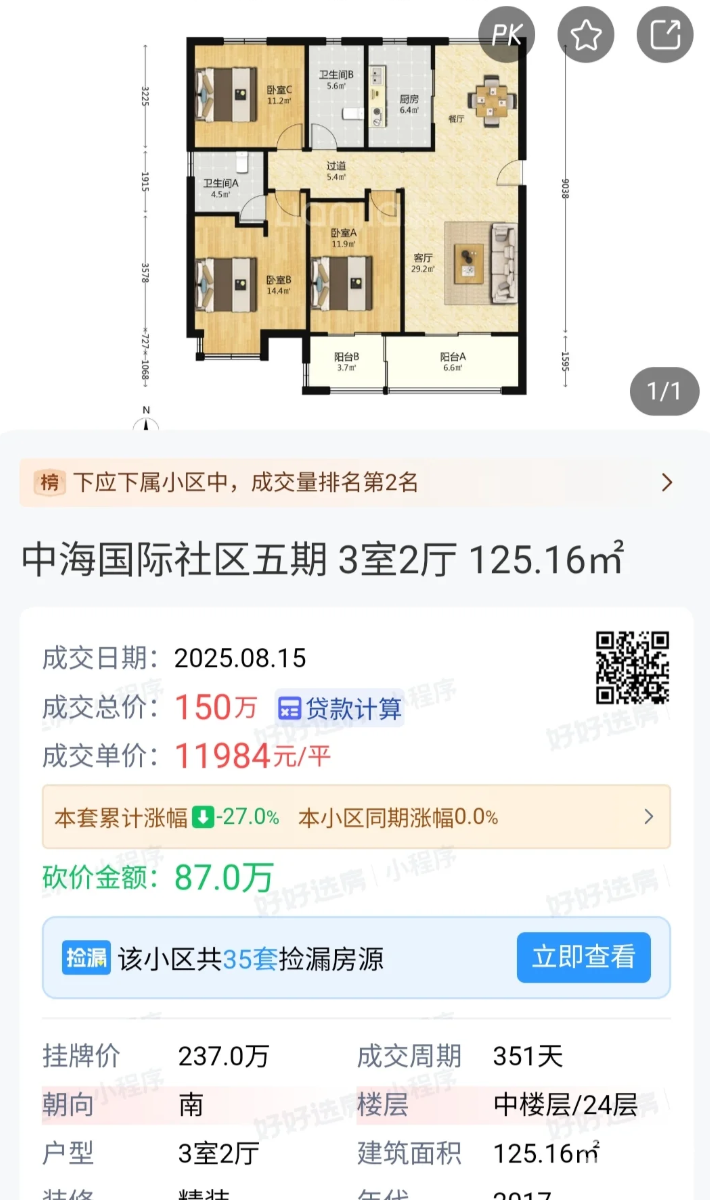Viewport: 710px width, 1200px height.
Task: Expand the 本套累计涨幅 price change details
Action: click(355, 817)
